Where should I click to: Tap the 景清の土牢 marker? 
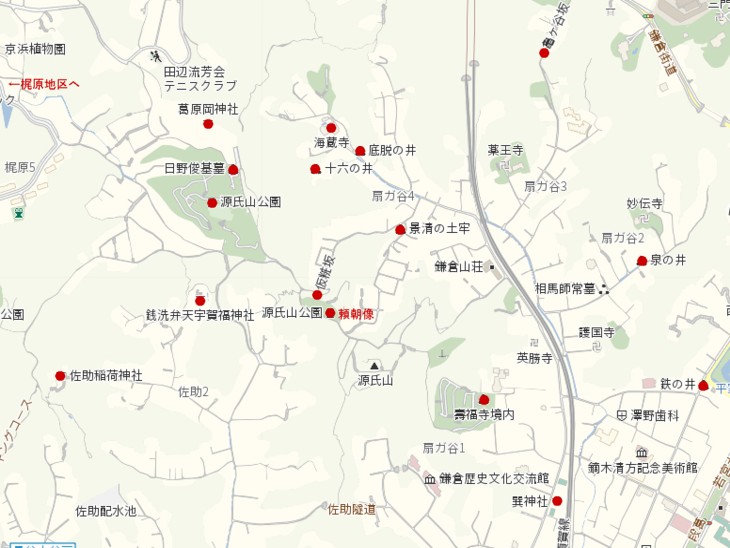400,230
